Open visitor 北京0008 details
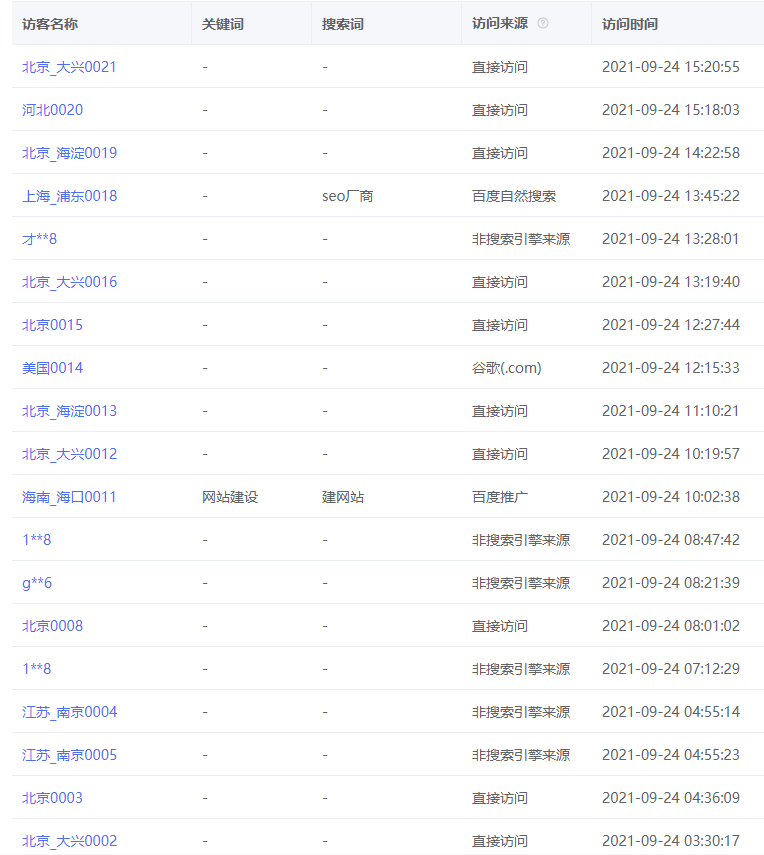Image resolution: width=764 pixels, height=855 pixels. point(50,624)
